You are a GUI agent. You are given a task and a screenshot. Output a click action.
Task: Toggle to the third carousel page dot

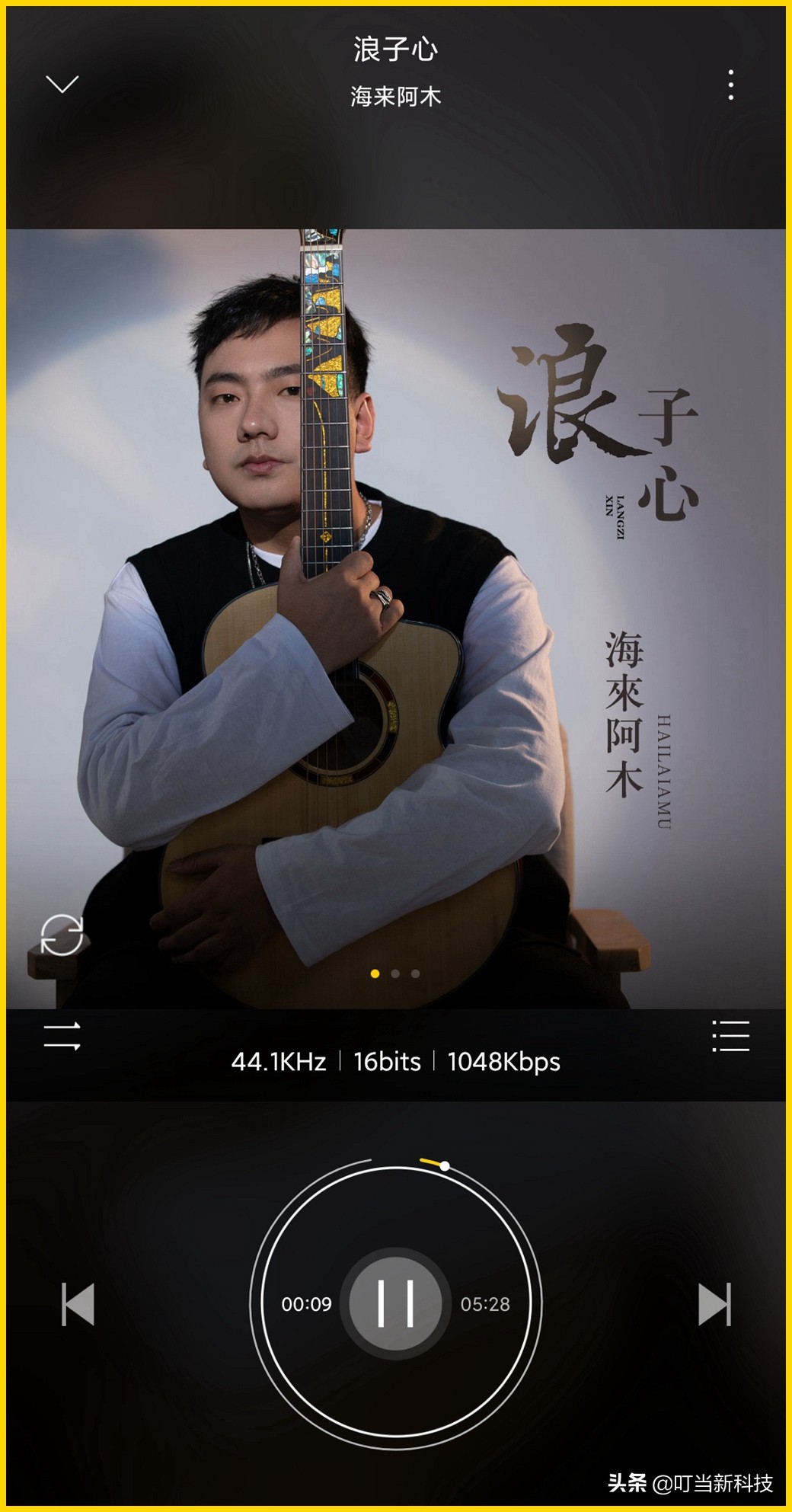415,973
